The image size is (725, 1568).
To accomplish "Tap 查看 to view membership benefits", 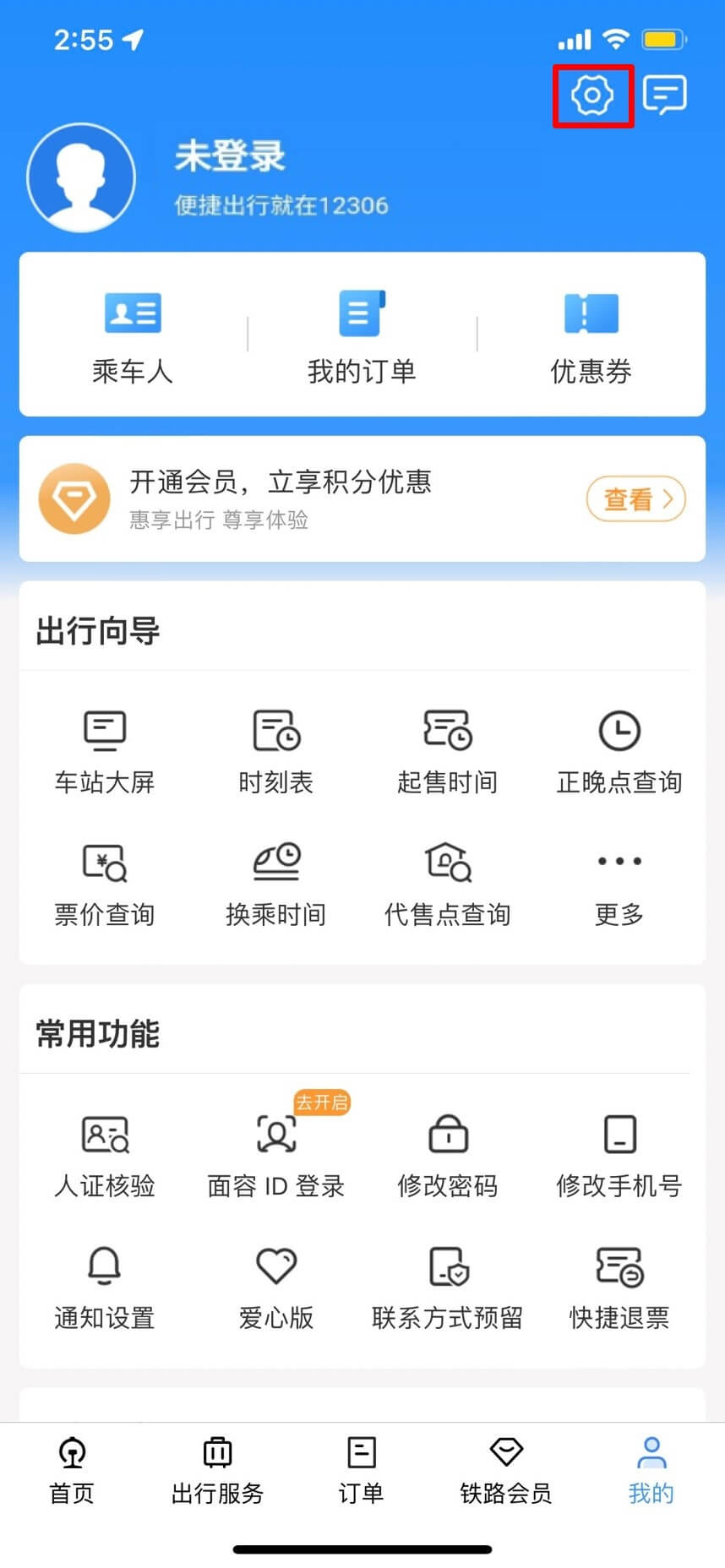I will (x=635, y=499).
